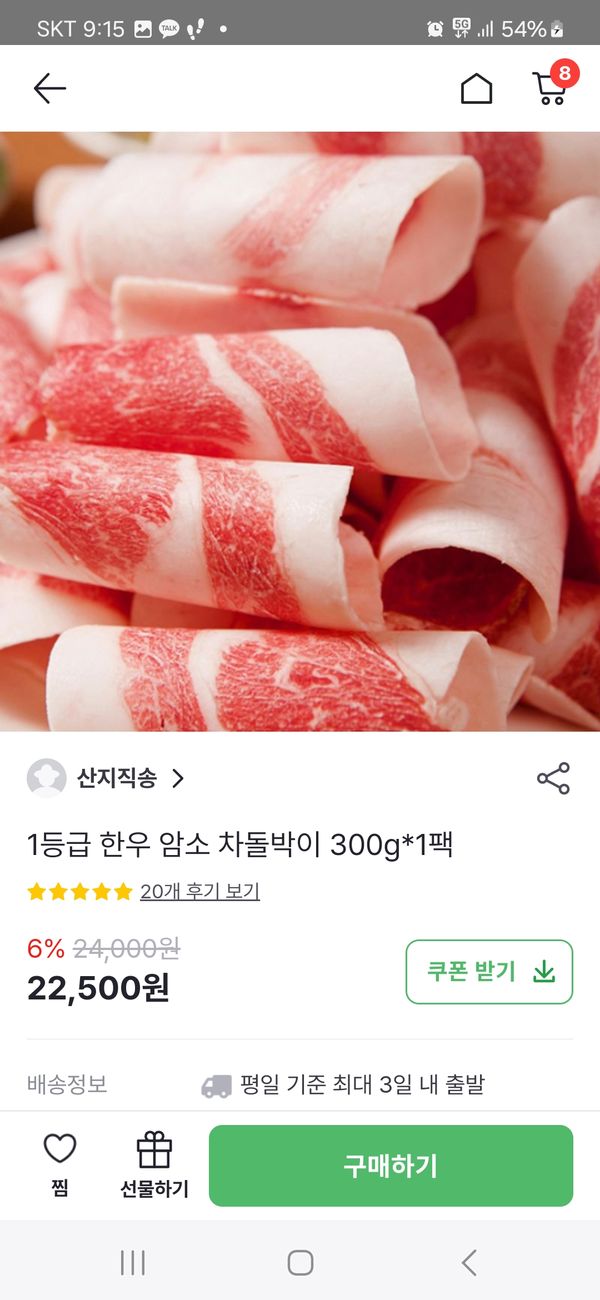Share this product
Viewport: 600px width, 1300px height.
[x=553, y=778]
